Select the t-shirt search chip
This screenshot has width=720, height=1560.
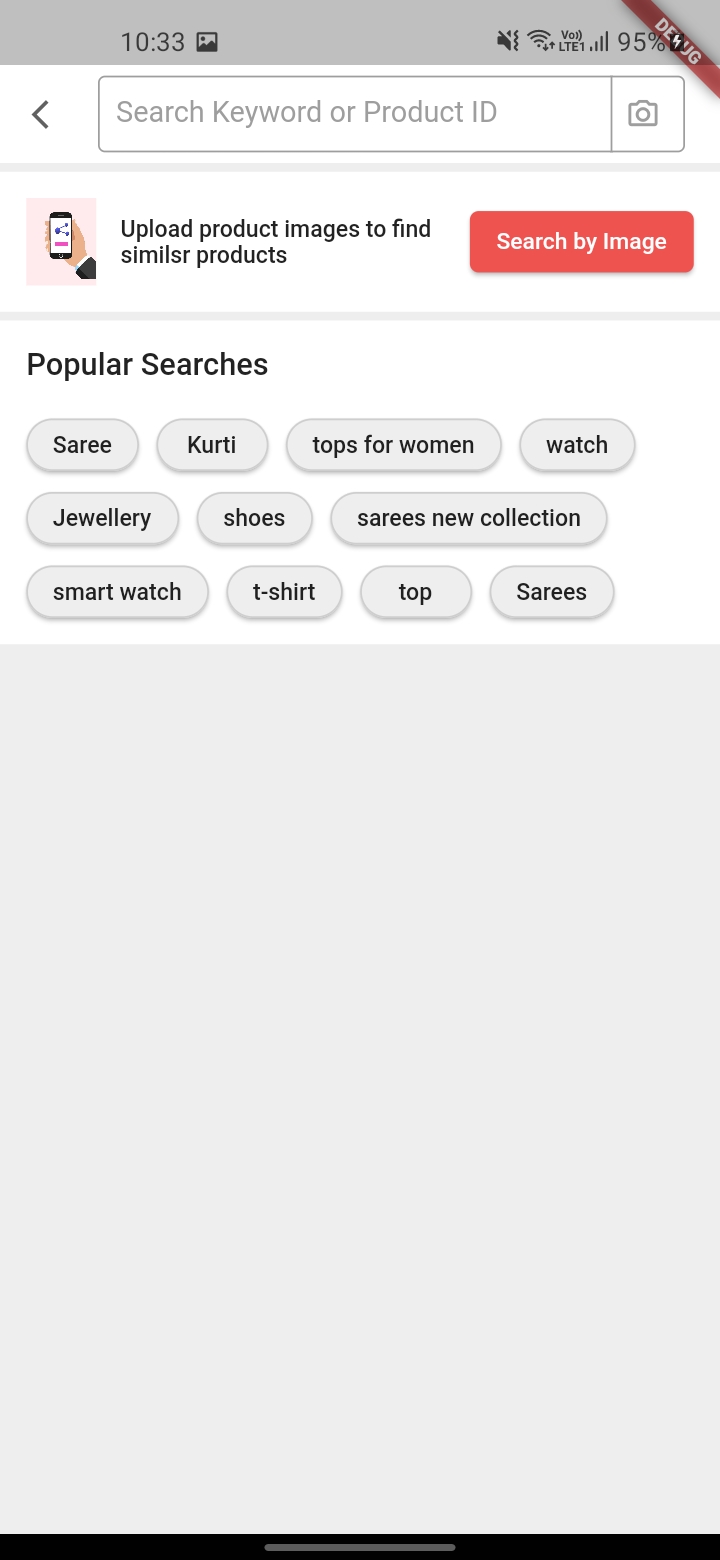click(x=284, y=591)
